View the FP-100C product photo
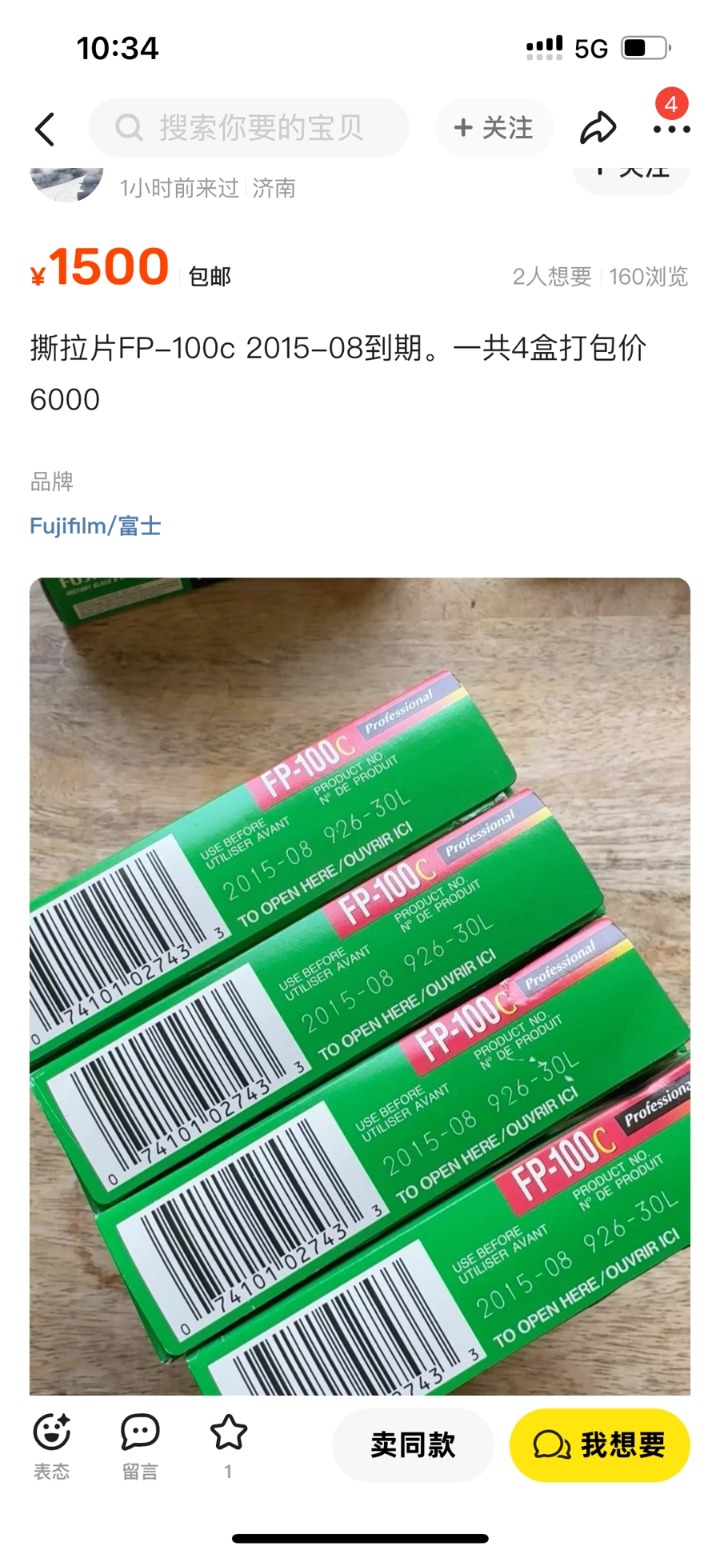 pos(360,985)
